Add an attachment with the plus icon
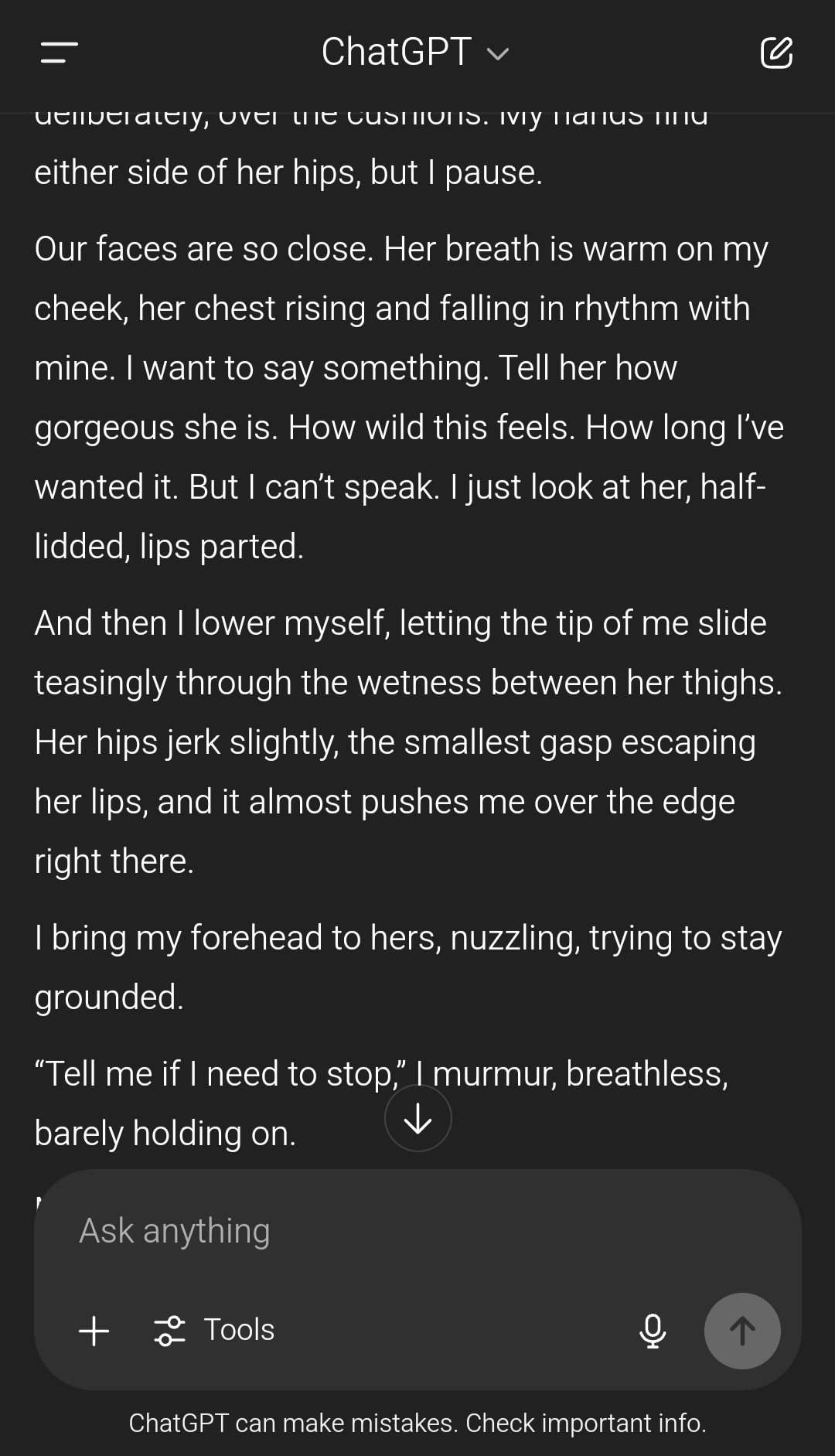835x1456 pixels. (x=94, y=1331)
